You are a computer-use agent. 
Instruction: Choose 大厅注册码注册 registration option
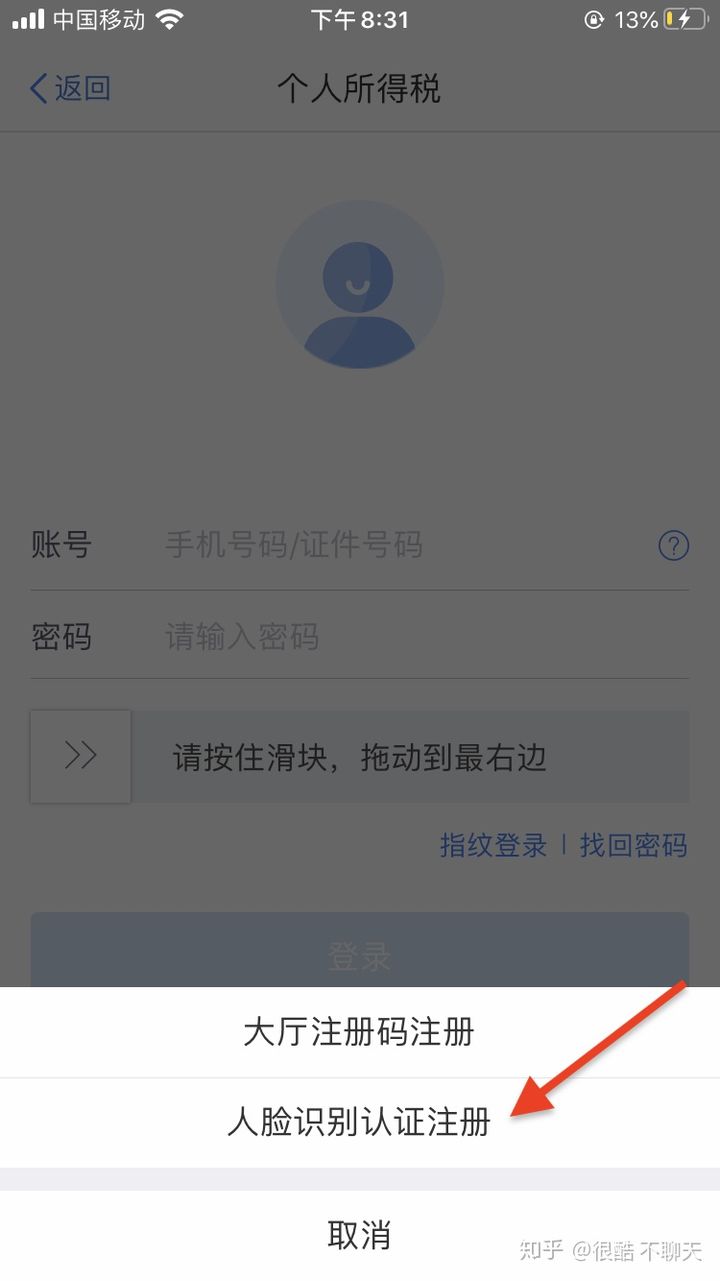tap(359, 1032)
